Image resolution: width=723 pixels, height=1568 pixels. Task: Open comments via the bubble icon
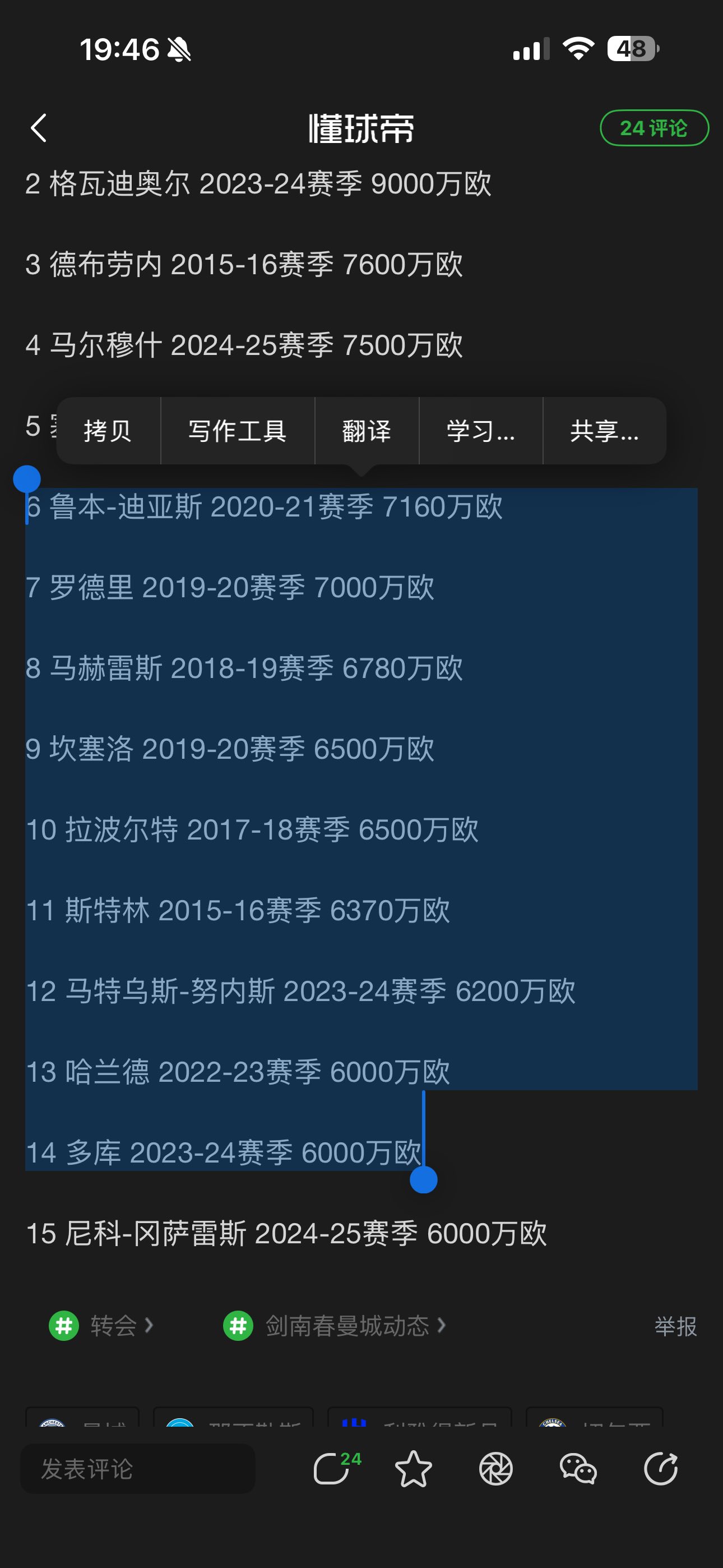tap(332, 1469)
